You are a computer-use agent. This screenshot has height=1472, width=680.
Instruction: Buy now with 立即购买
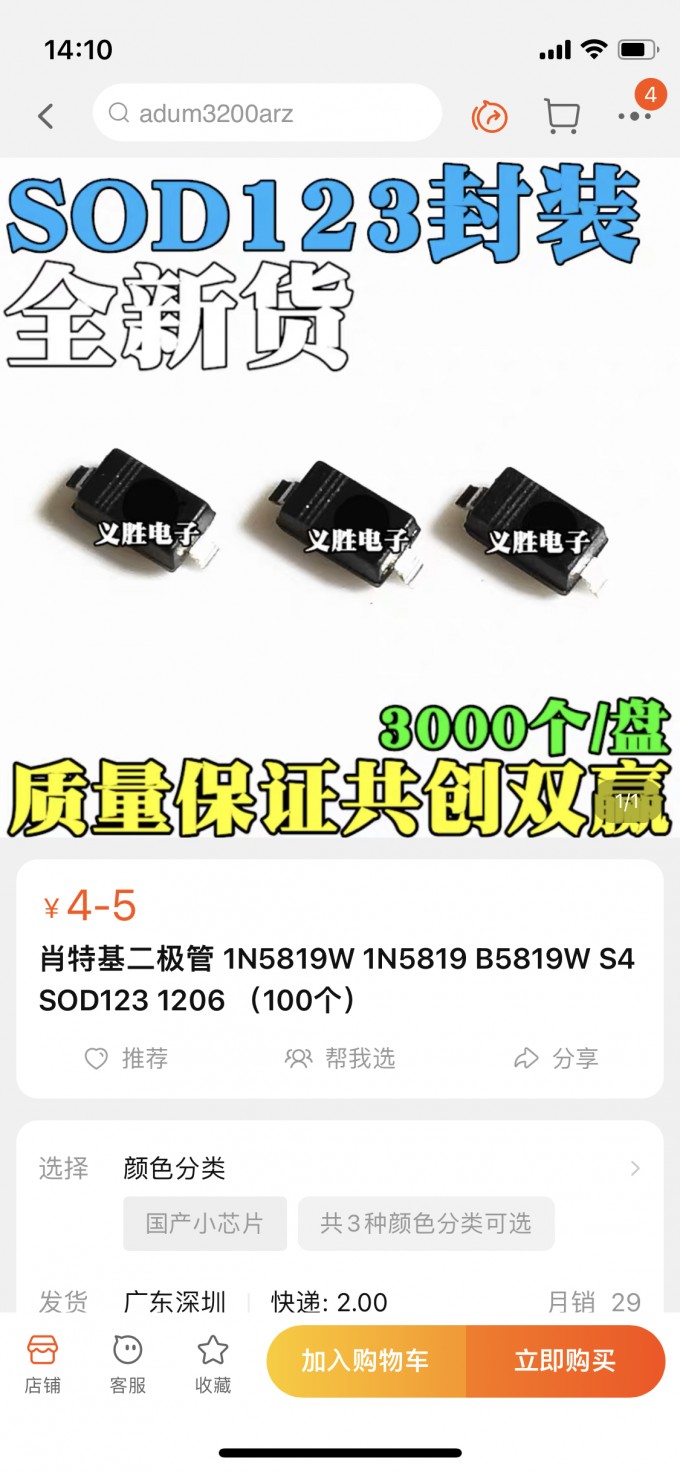[565, 1361]
